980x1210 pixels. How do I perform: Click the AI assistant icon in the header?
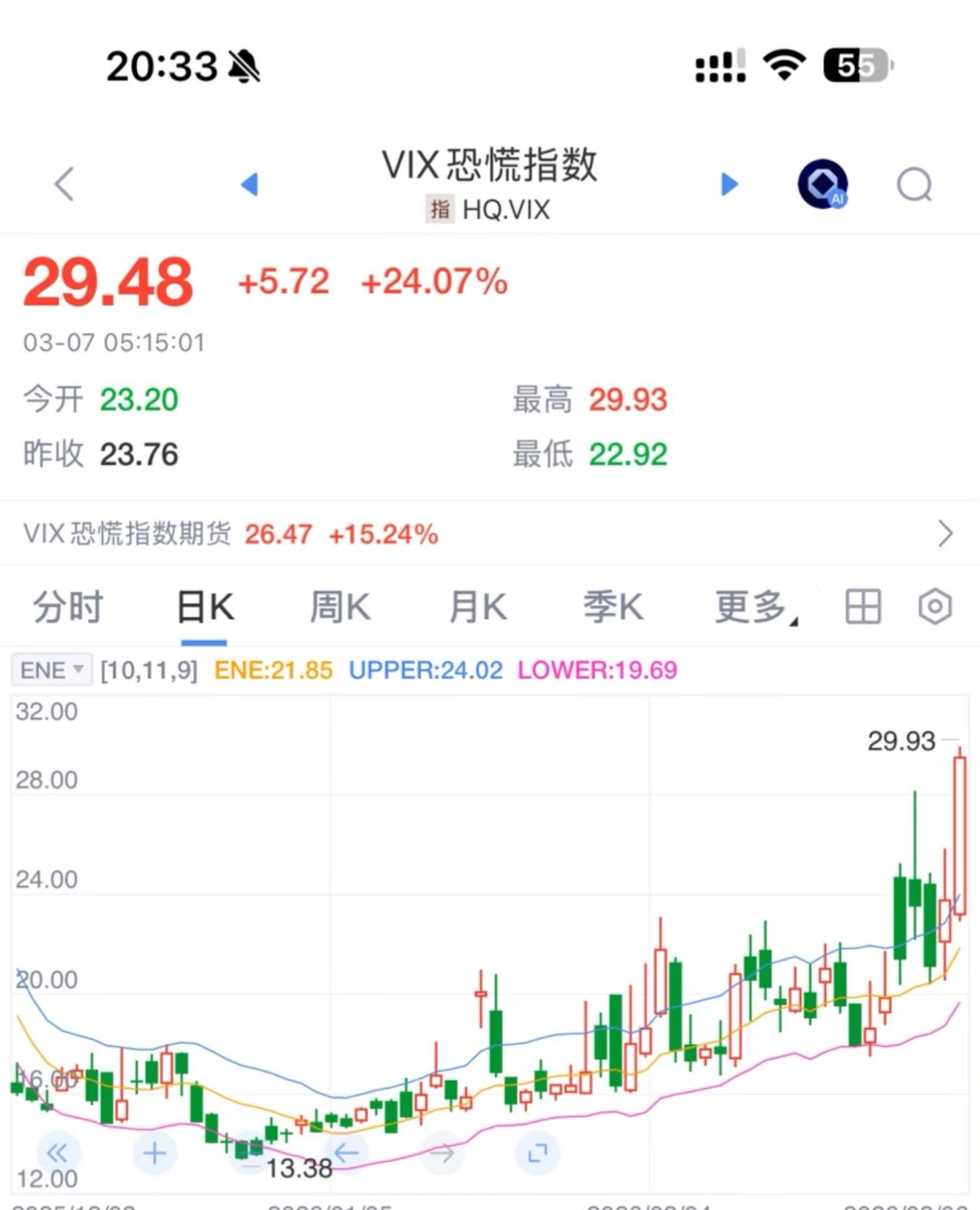pos(823,183)
